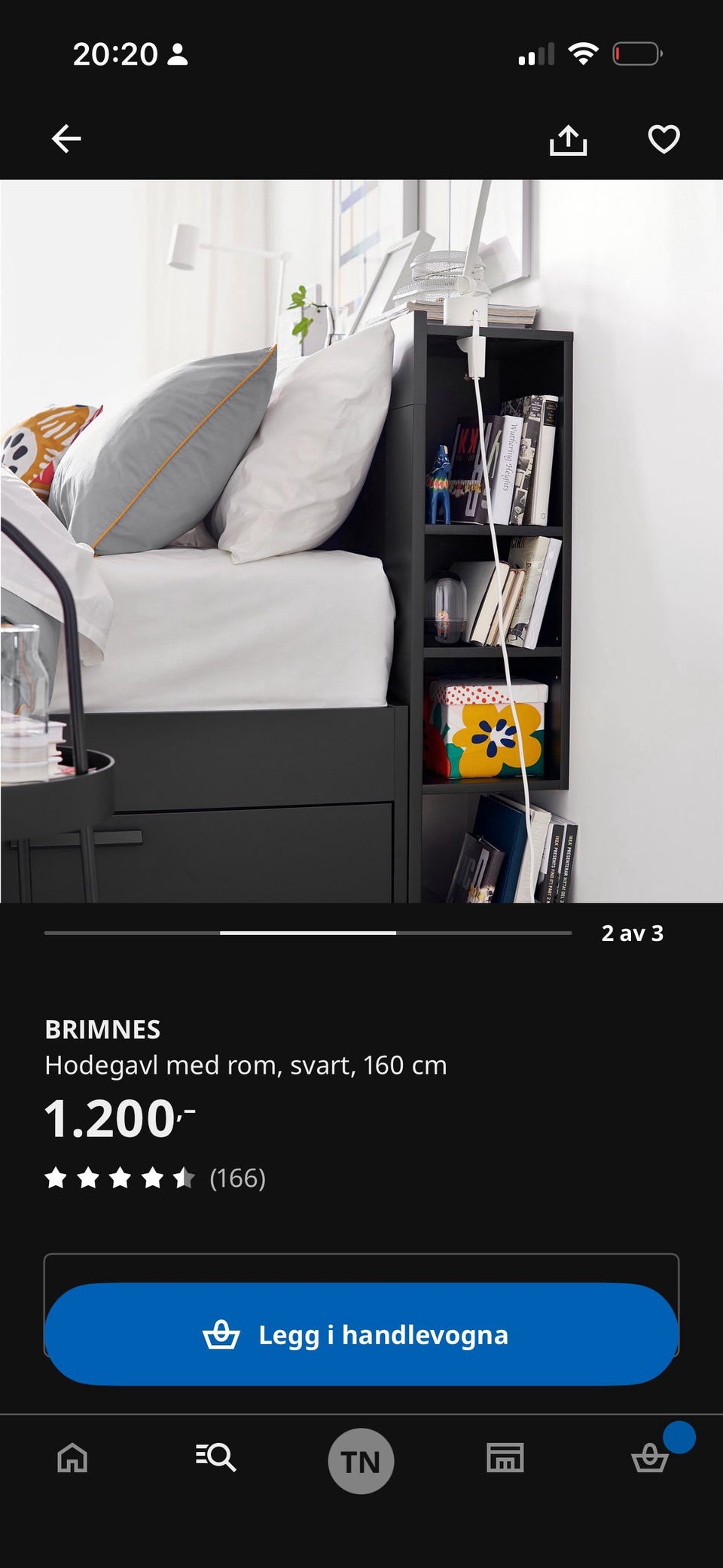Viewport: 723px width, 1568px height.
Task: Open the Home tab in the bottom navigation
Action: pos(71,1459)
